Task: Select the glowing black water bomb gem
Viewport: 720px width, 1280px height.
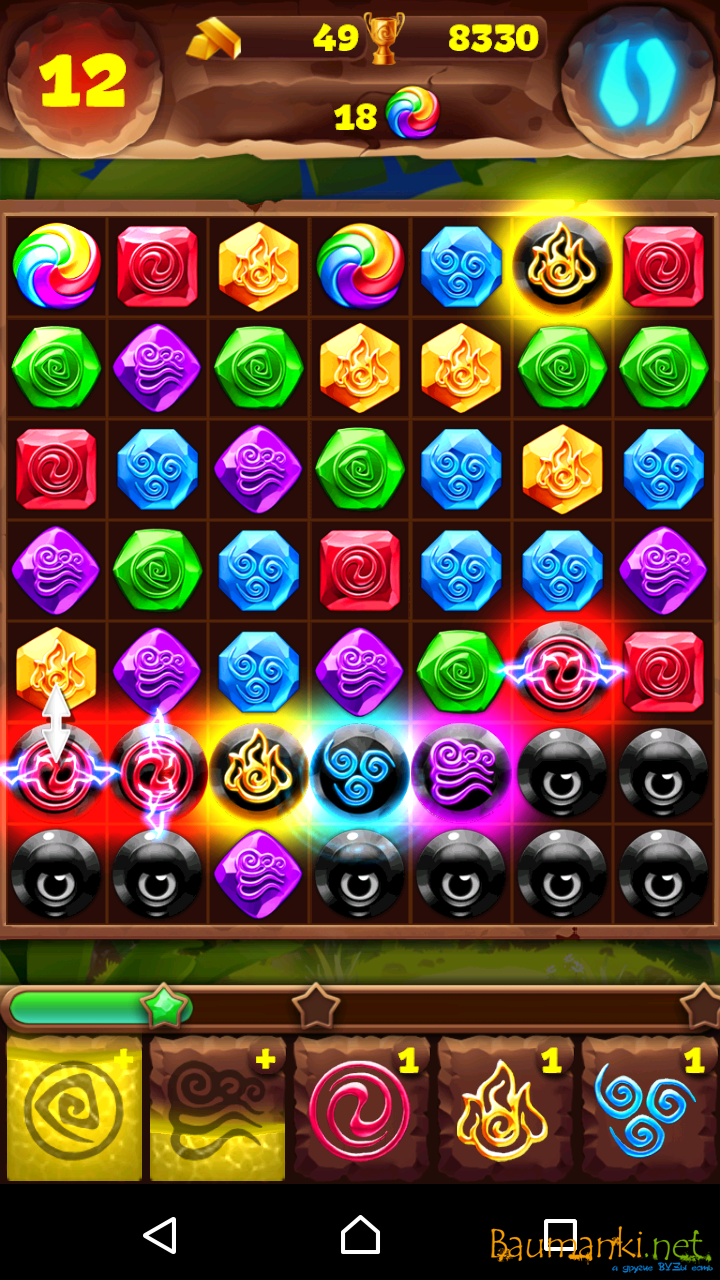Action: point(359,771)
